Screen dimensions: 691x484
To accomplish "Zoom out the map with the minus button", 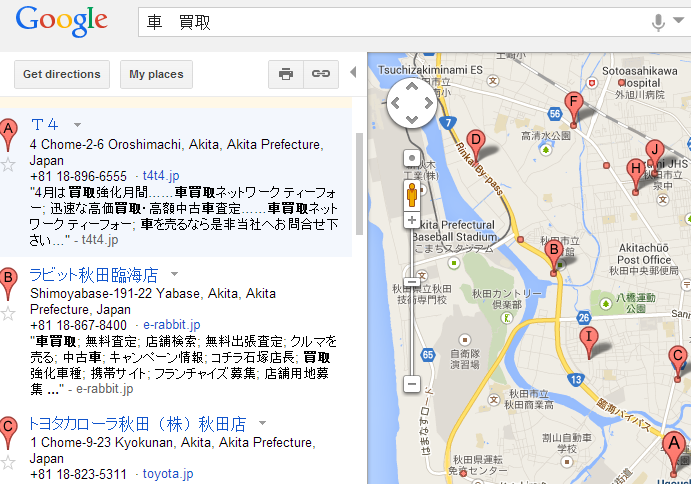I will [x=411, y=383].
